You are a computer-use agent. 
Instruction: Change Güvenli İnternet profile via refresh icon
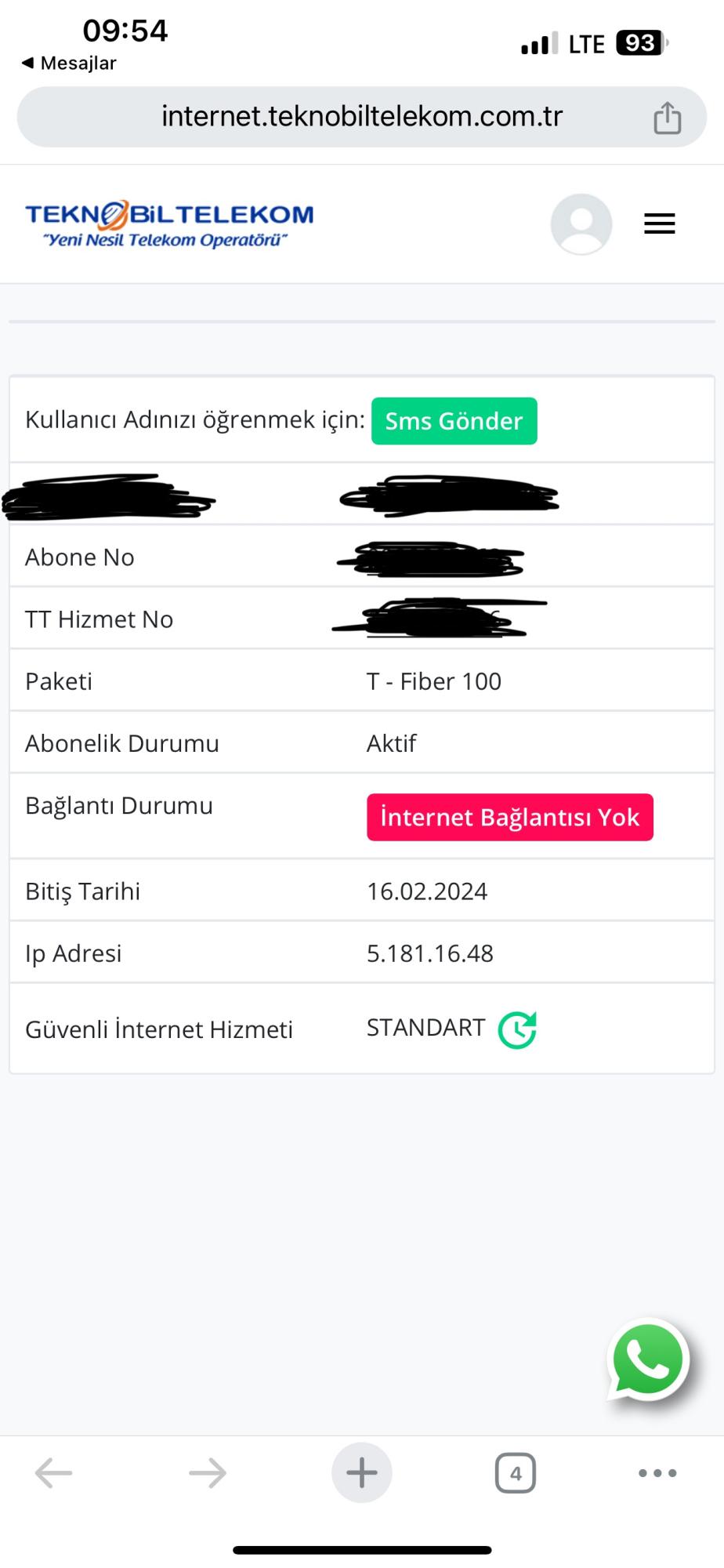tap(517, 1029)
